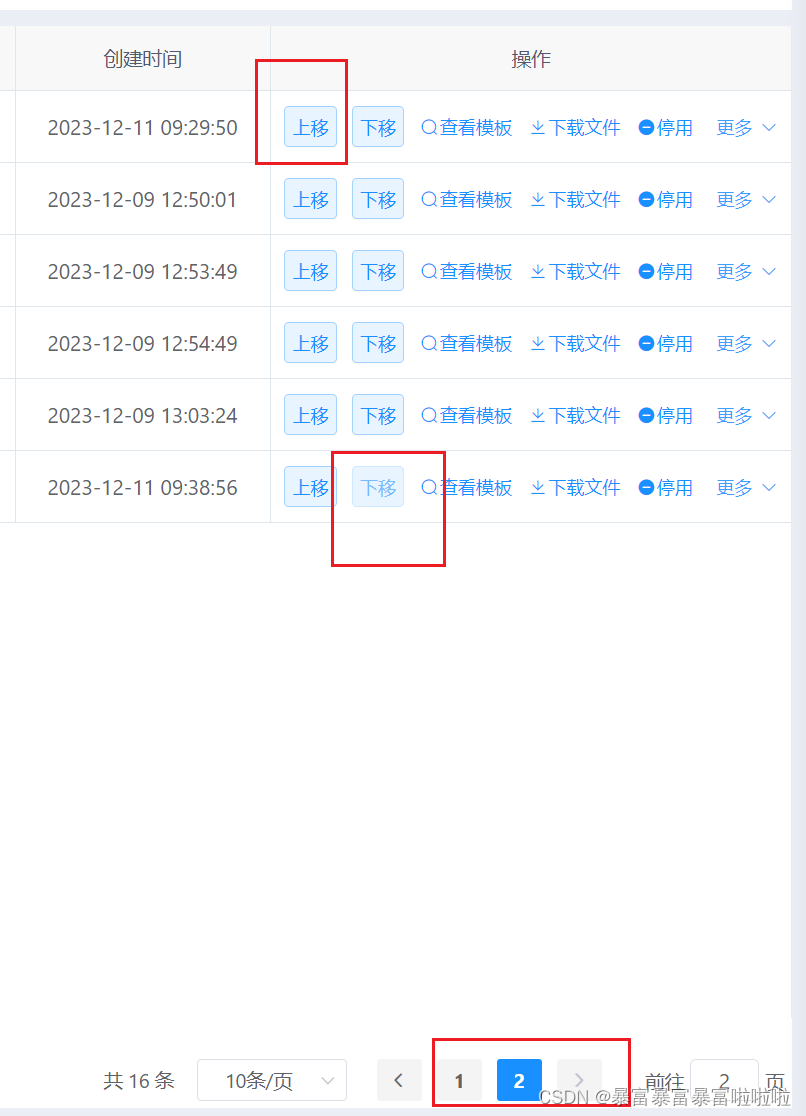Open 查看模板 in the 2023-12-09 12:53:49 row
Viewport: 806px width, 1116px height.
click(467, 272)
